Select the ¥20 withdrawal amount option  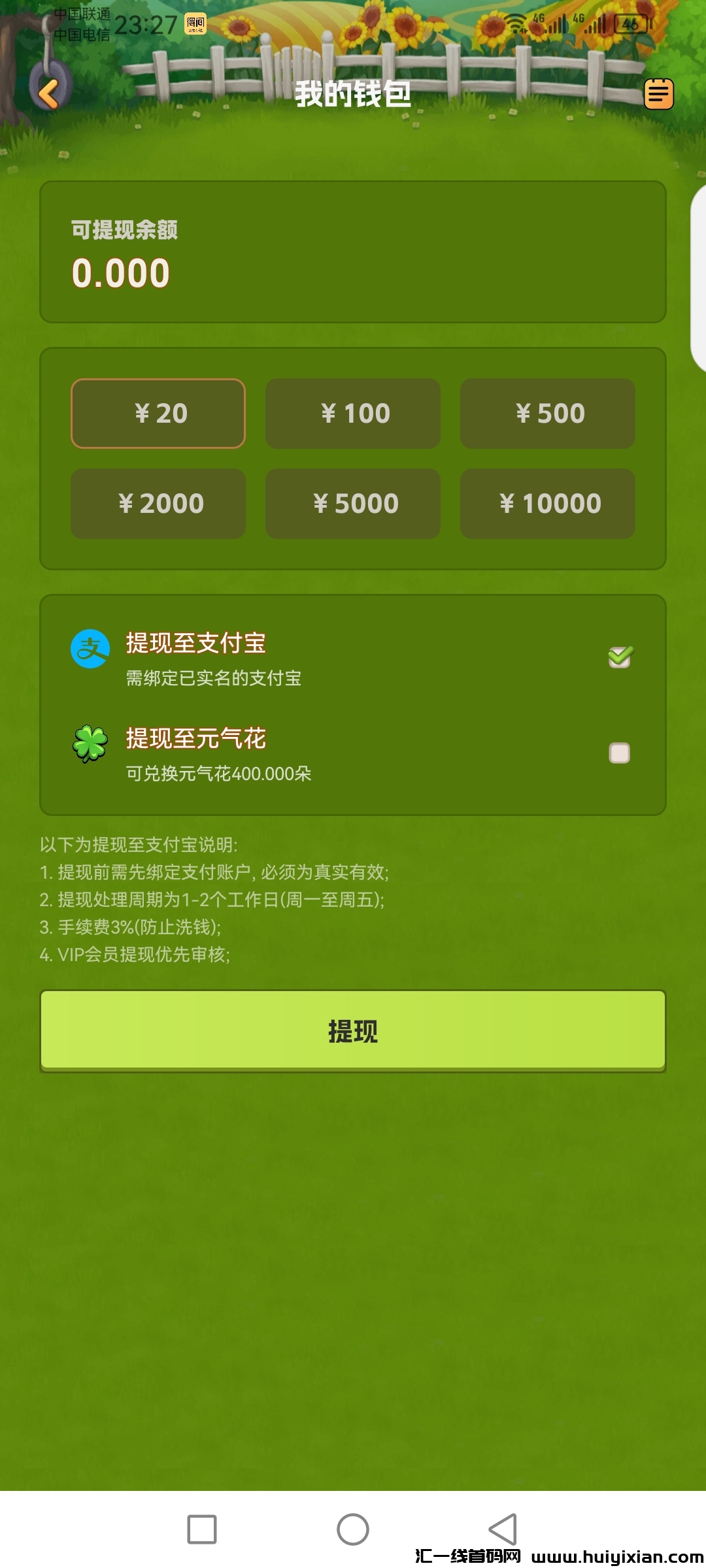(x=158, y=413)
